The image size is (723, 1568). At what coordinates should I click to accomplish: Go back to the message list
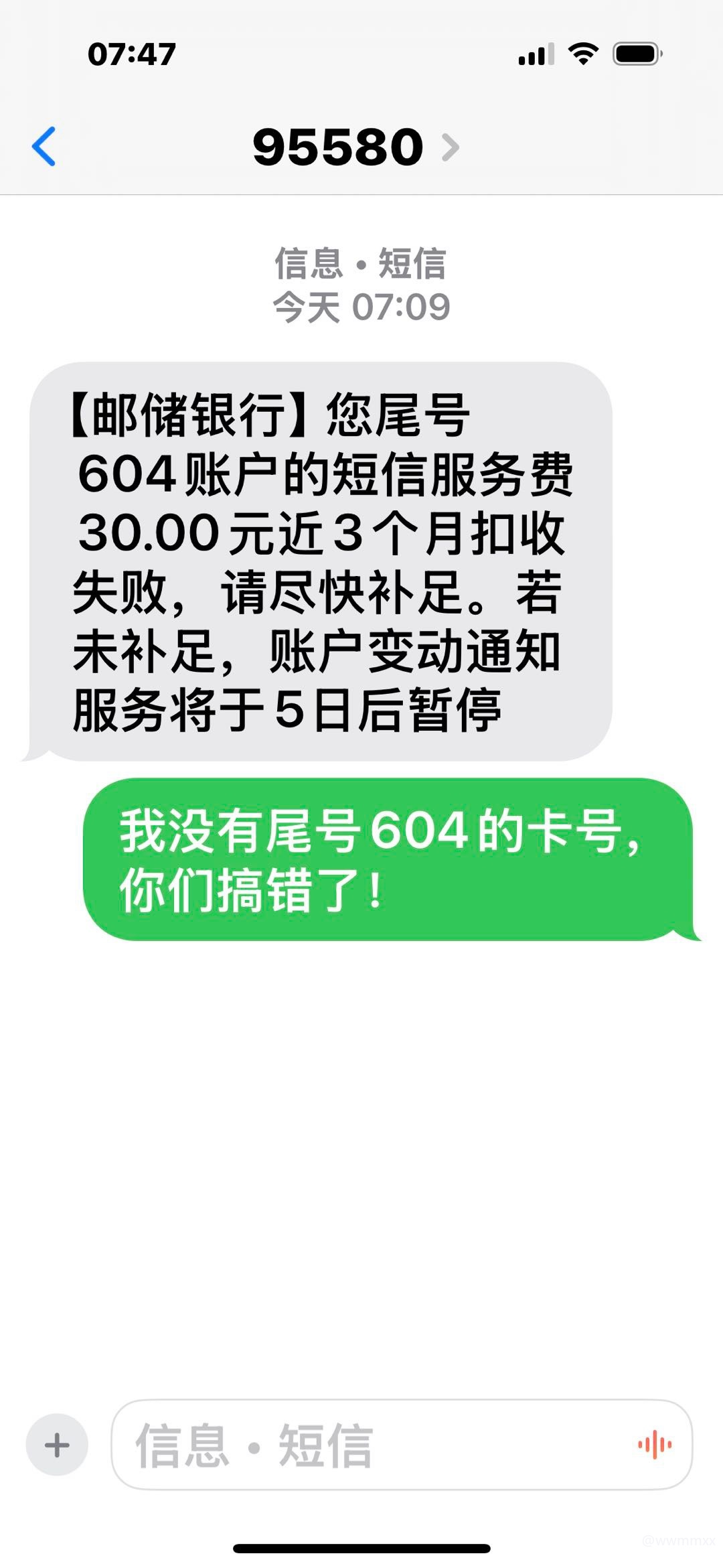[44, 146]
